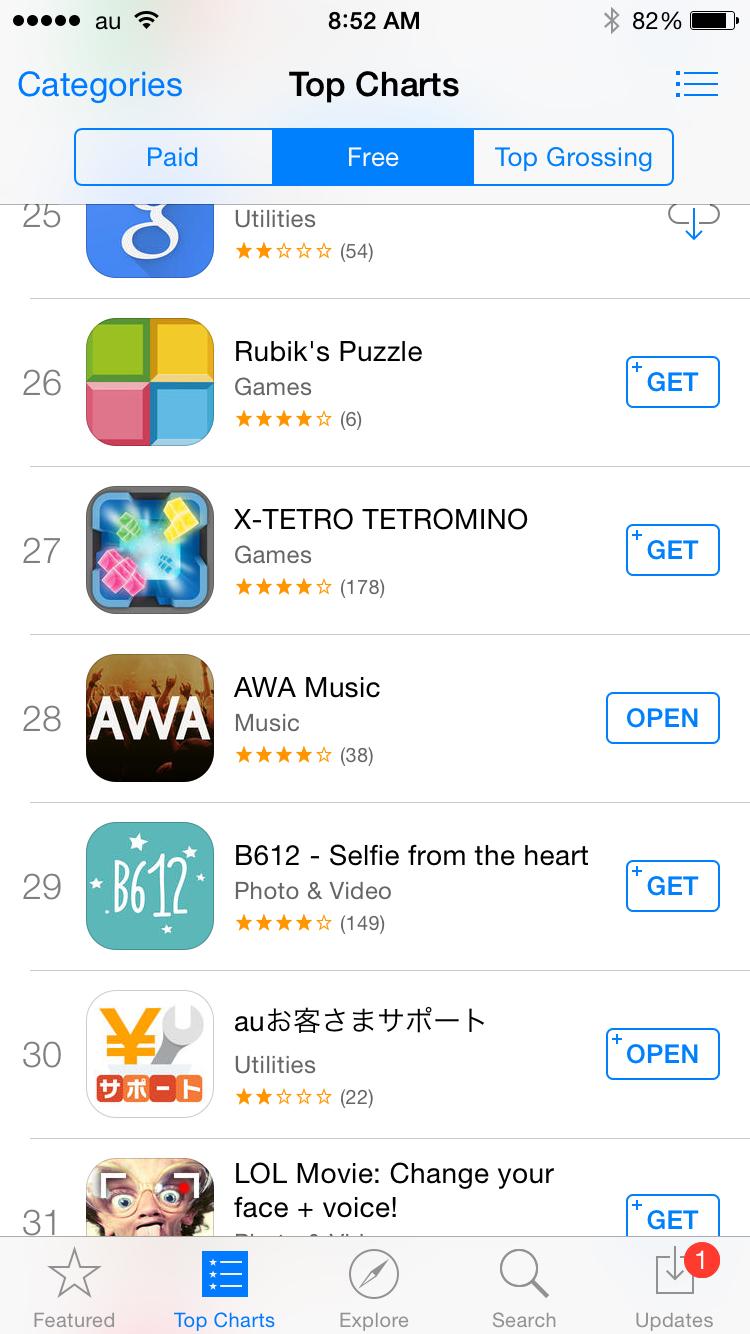750x1334 pixels.
Task: Tap the Top Charts bottom tab
Action: [x=224, y=1288]
